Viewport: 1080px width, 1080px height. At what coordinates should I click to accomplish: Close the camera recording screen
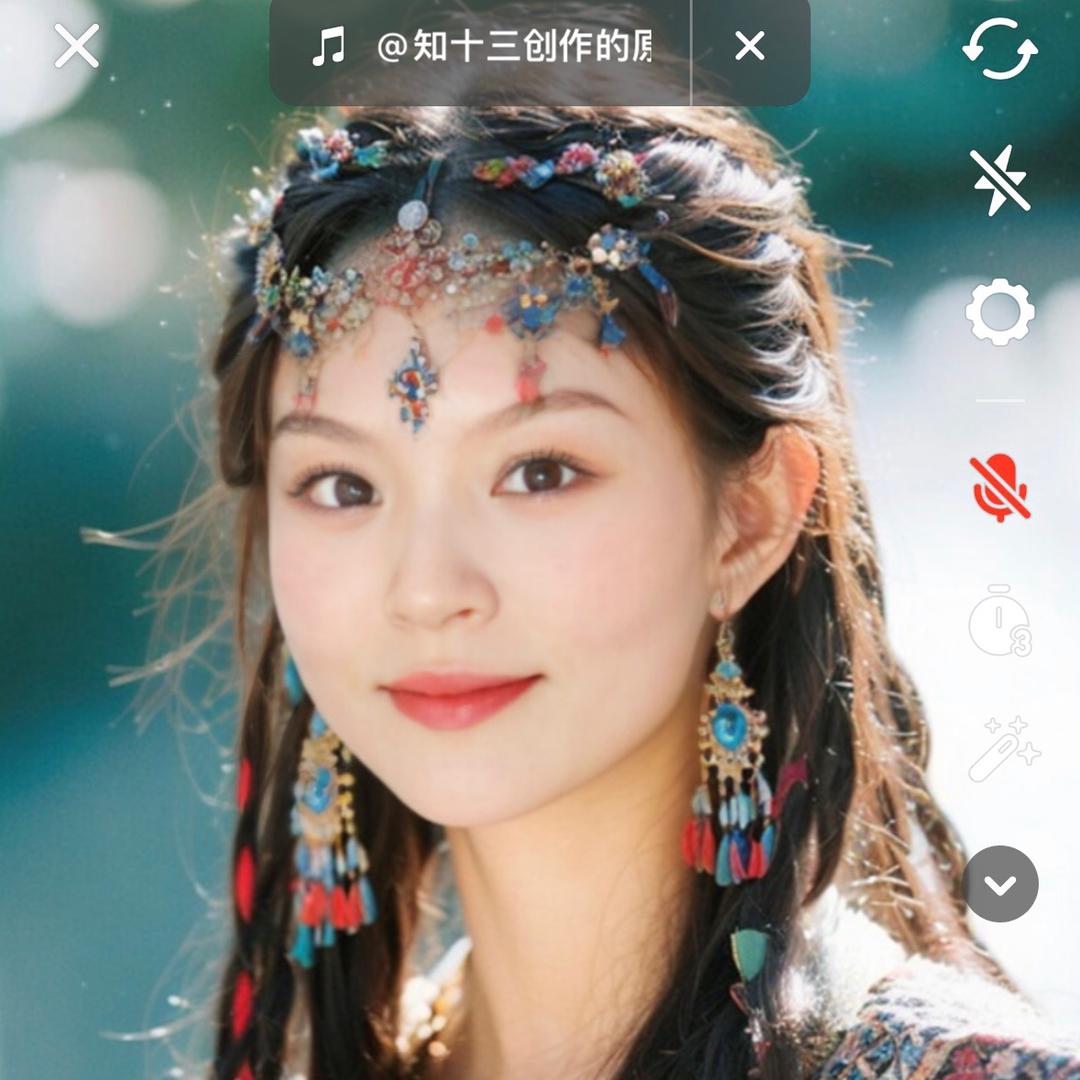pyautogui.click(x=76, y=46)
